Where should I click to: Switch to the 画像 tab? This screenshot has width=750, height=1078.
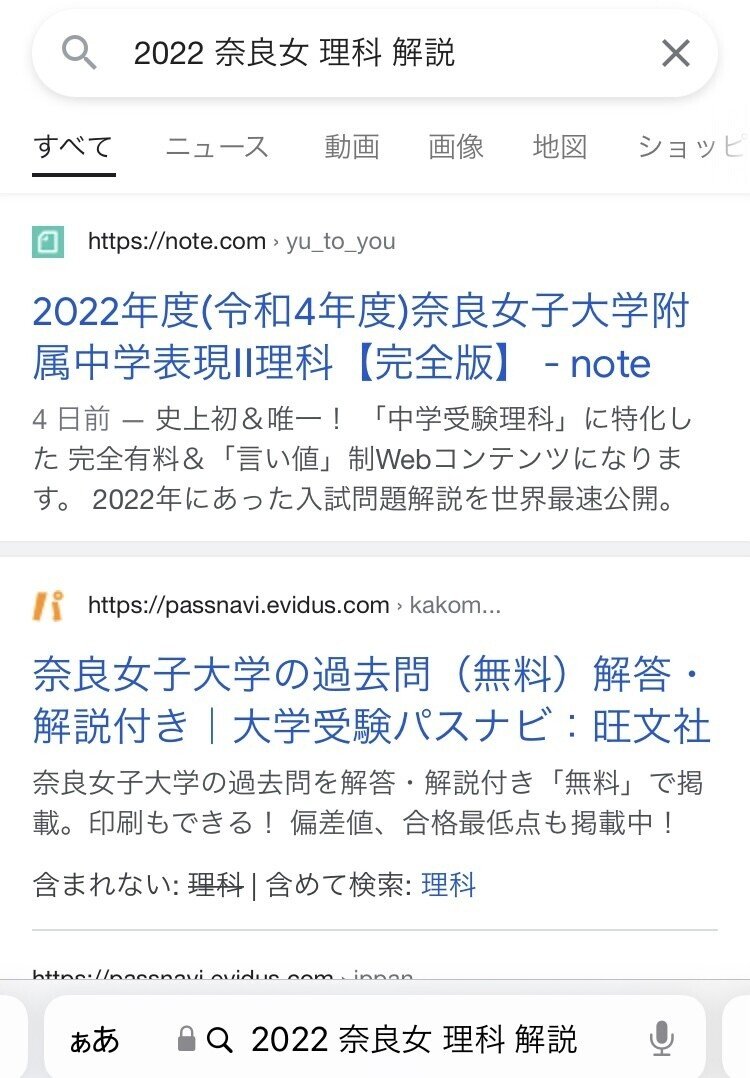[x=456, y=148]
